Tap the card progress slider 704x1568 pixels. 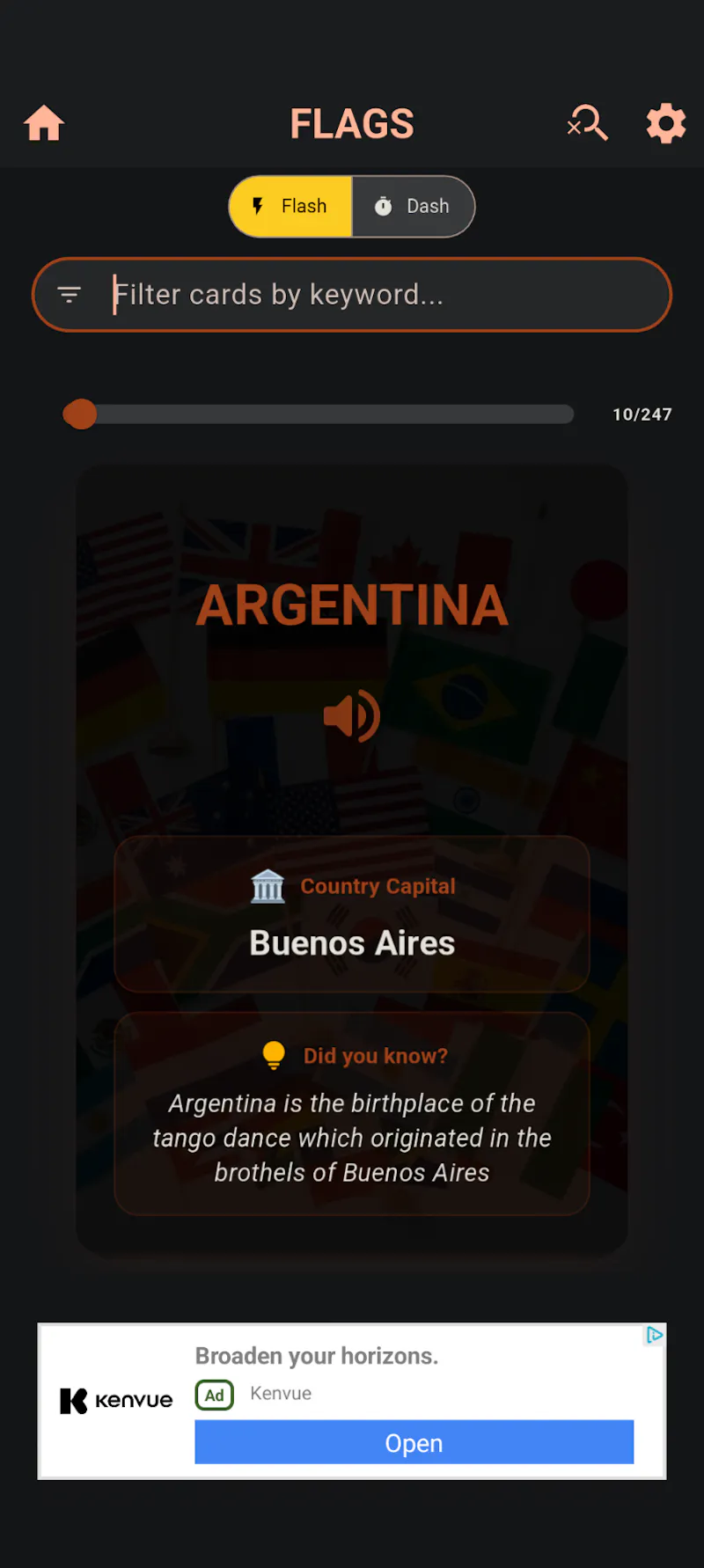click(319, 414)
